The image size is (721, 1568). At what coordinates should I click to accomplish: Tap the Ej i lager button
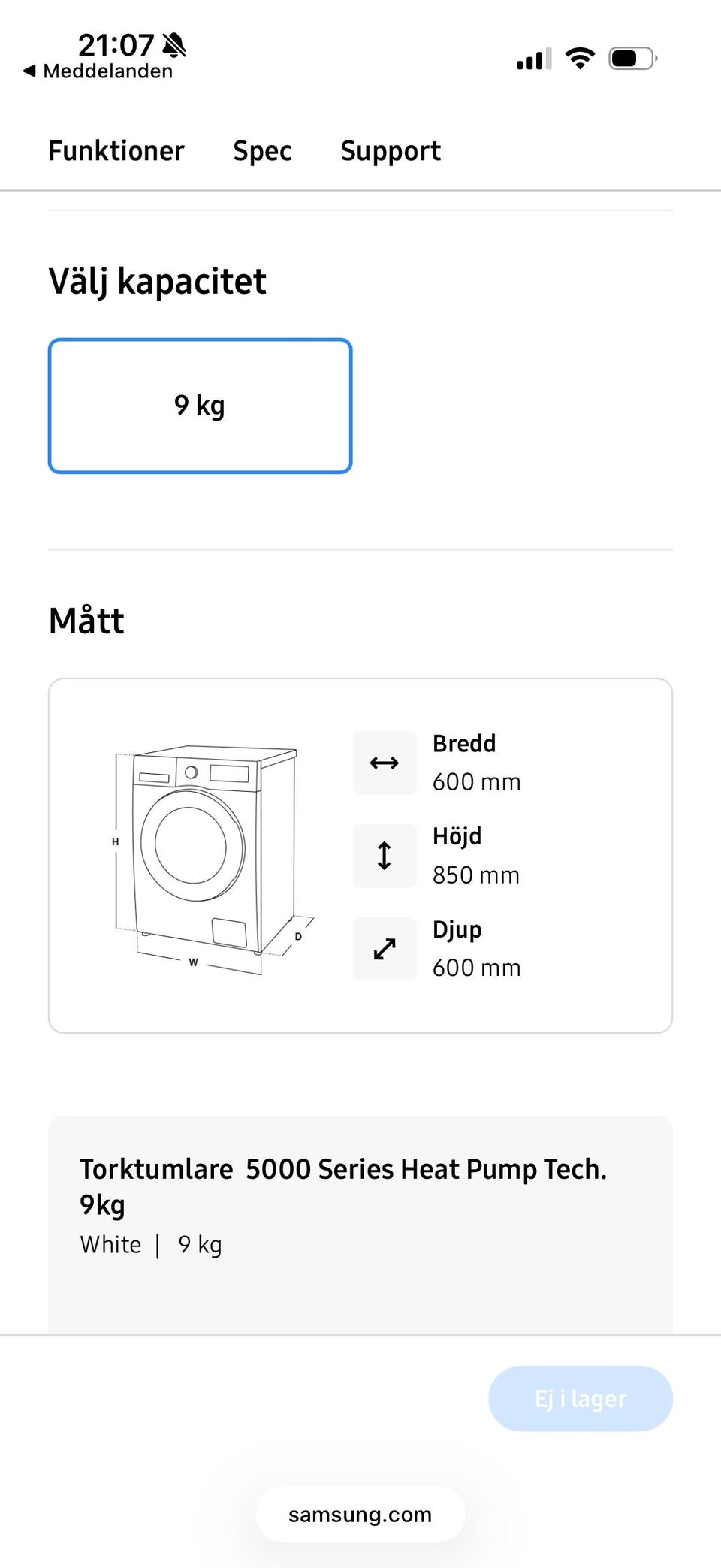580,1398
